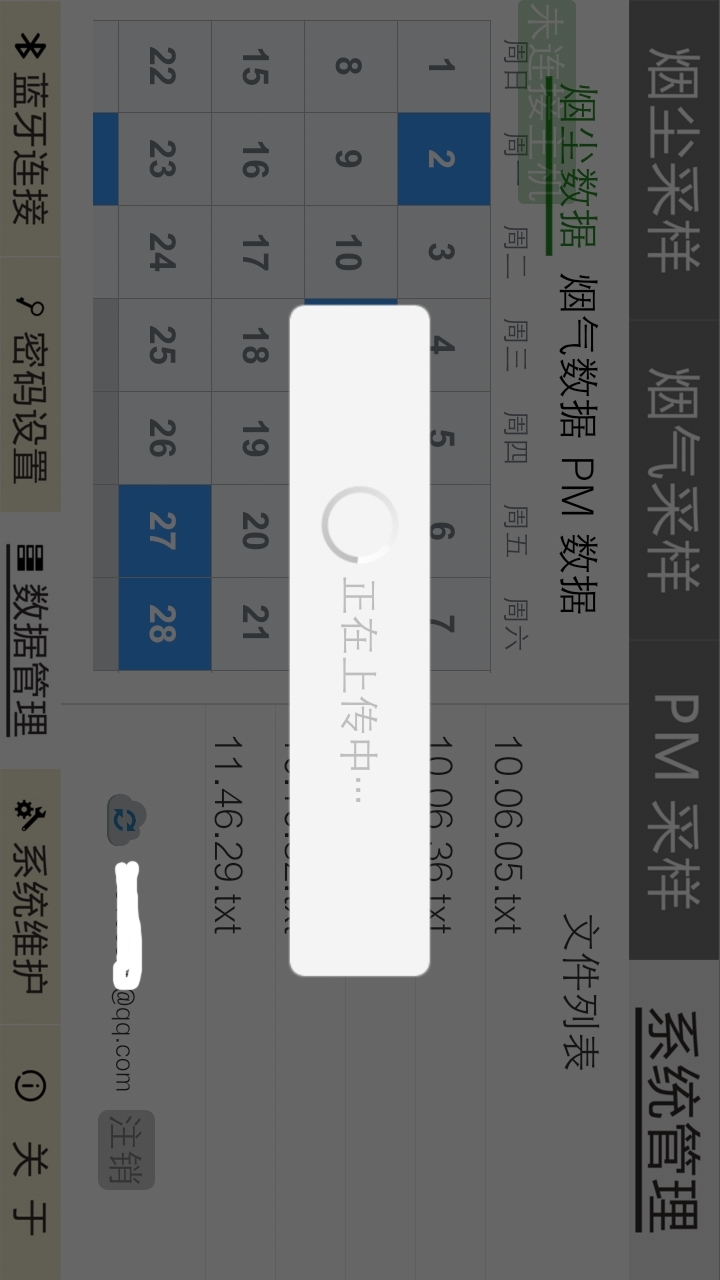Switch to the 烟尘采样 tab

click(674, 160)
